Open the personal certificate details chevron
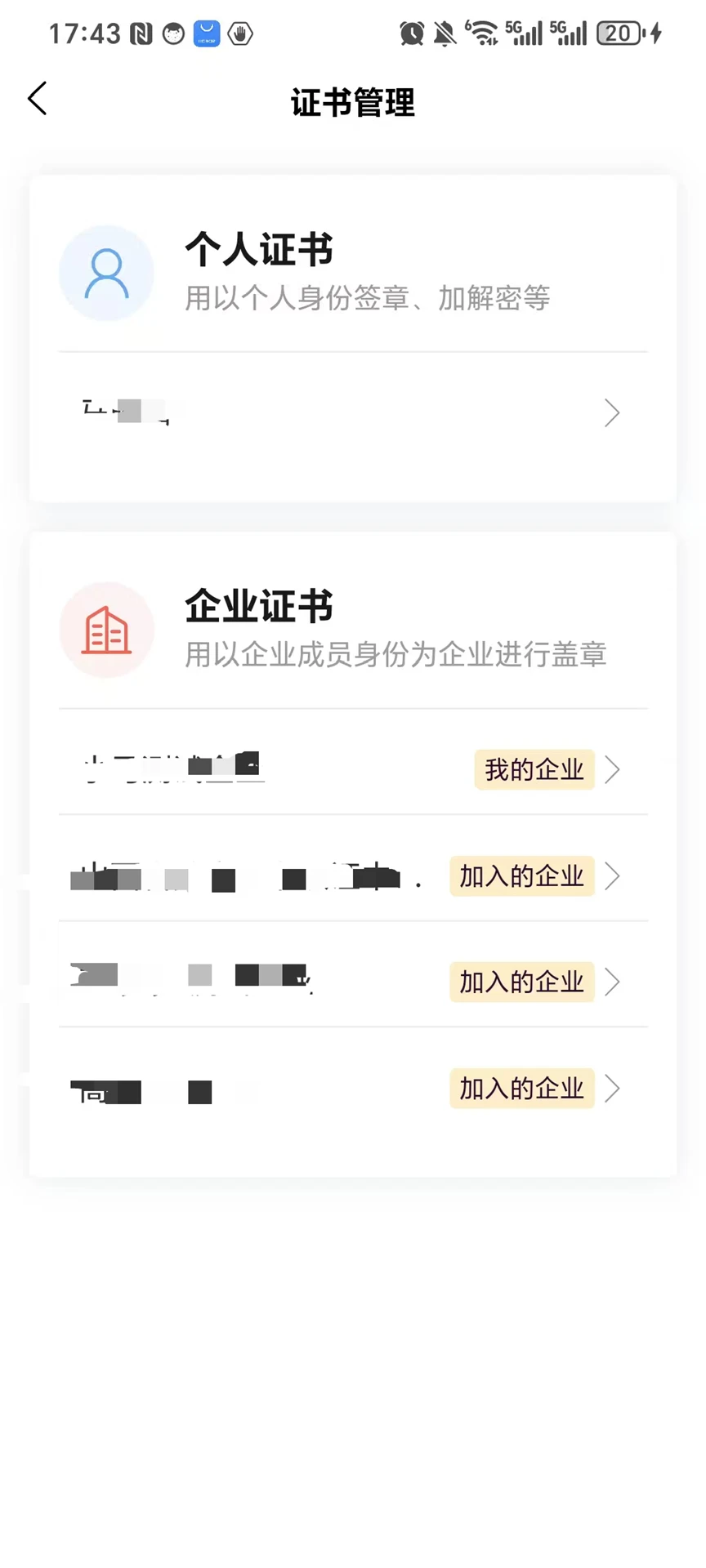Viewport: 706px width, 1568px height. [x=611, y=413]
